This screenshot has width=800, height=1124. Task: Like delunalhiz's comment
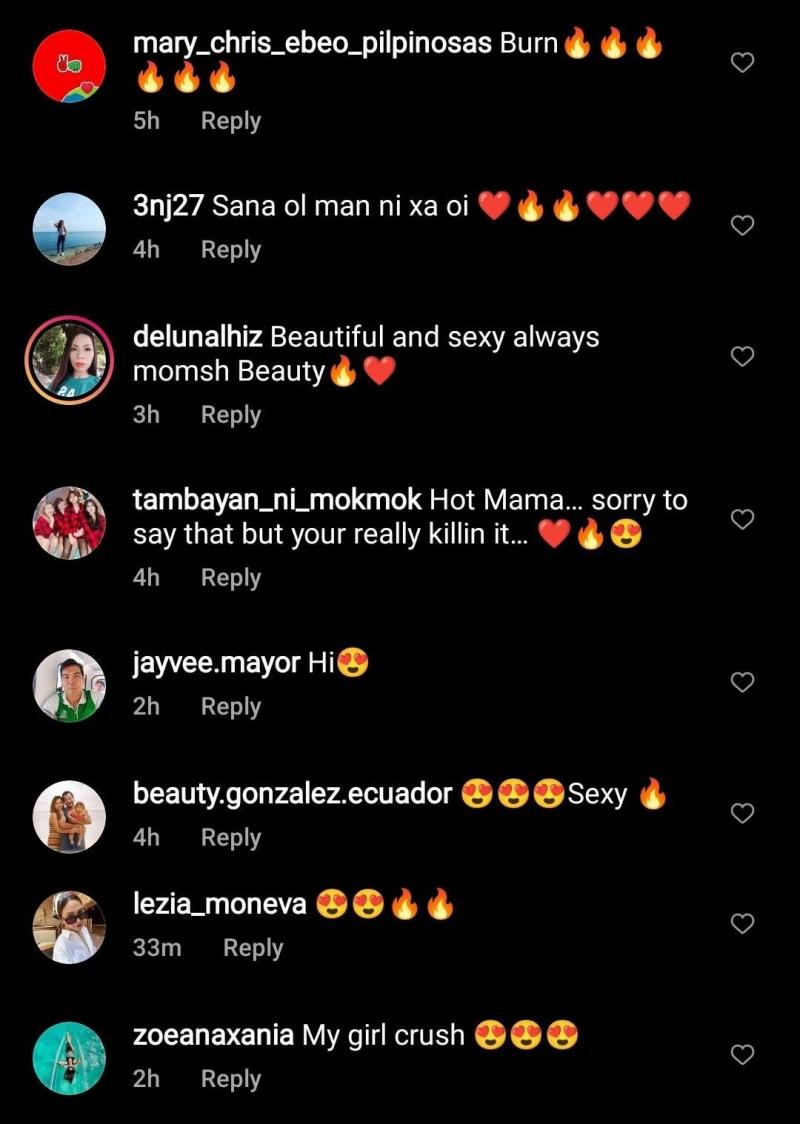(x=742, y=356)
